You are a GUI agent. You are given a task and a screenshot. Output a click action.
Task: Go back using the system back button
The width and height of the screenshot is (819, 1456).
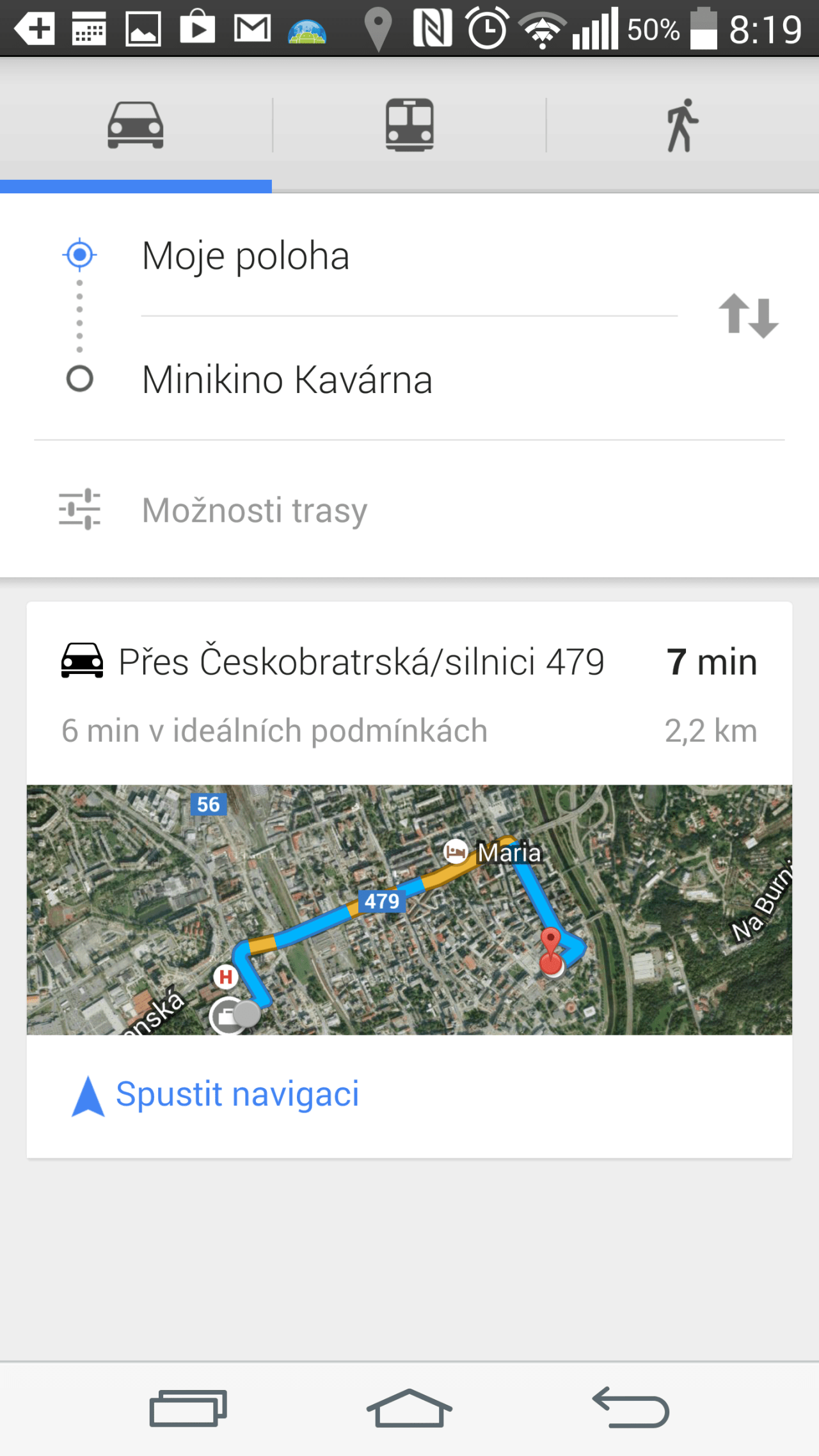pos(631,1409)
